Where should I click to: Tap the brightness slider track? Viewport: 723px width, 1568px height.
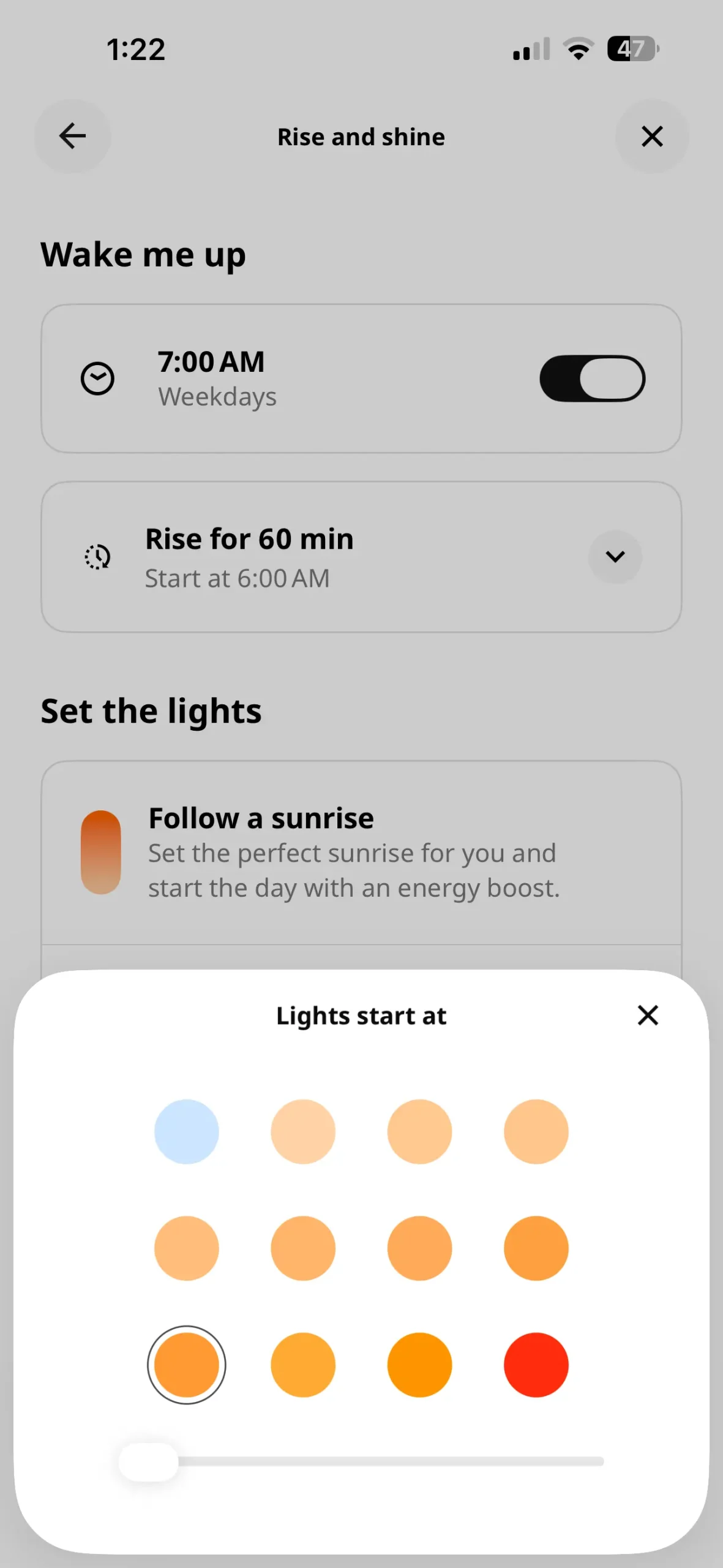(x=392, y=1462)
